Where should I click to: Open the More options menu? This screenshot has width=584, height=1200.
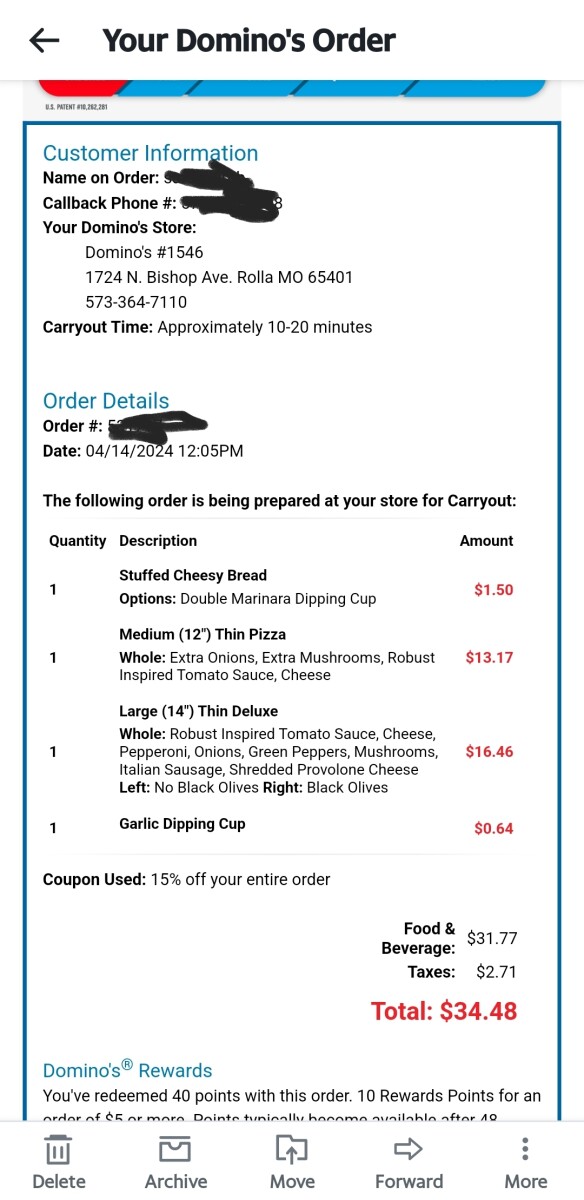(x=525, y=1163)
